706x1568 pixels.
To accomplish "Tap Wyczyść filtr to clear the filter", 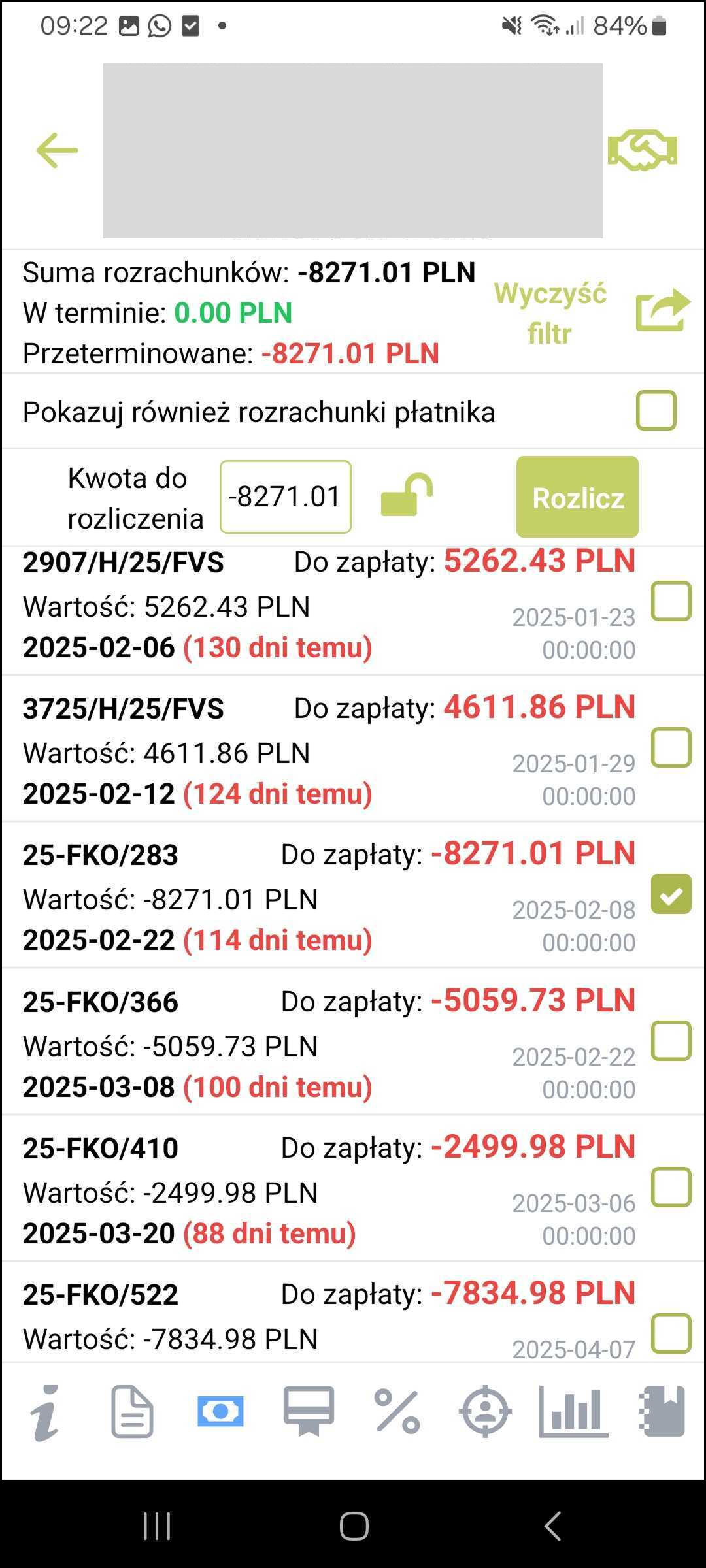I will [x=550, y=314].
